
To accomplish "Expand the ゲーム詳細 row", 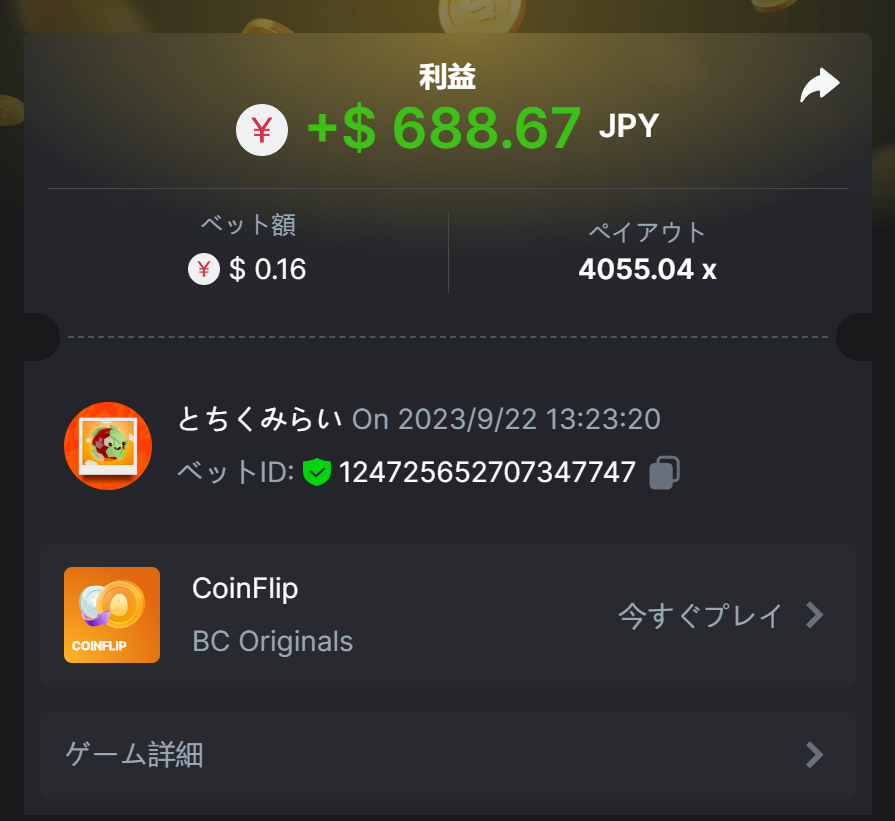I will coord(447,754).
